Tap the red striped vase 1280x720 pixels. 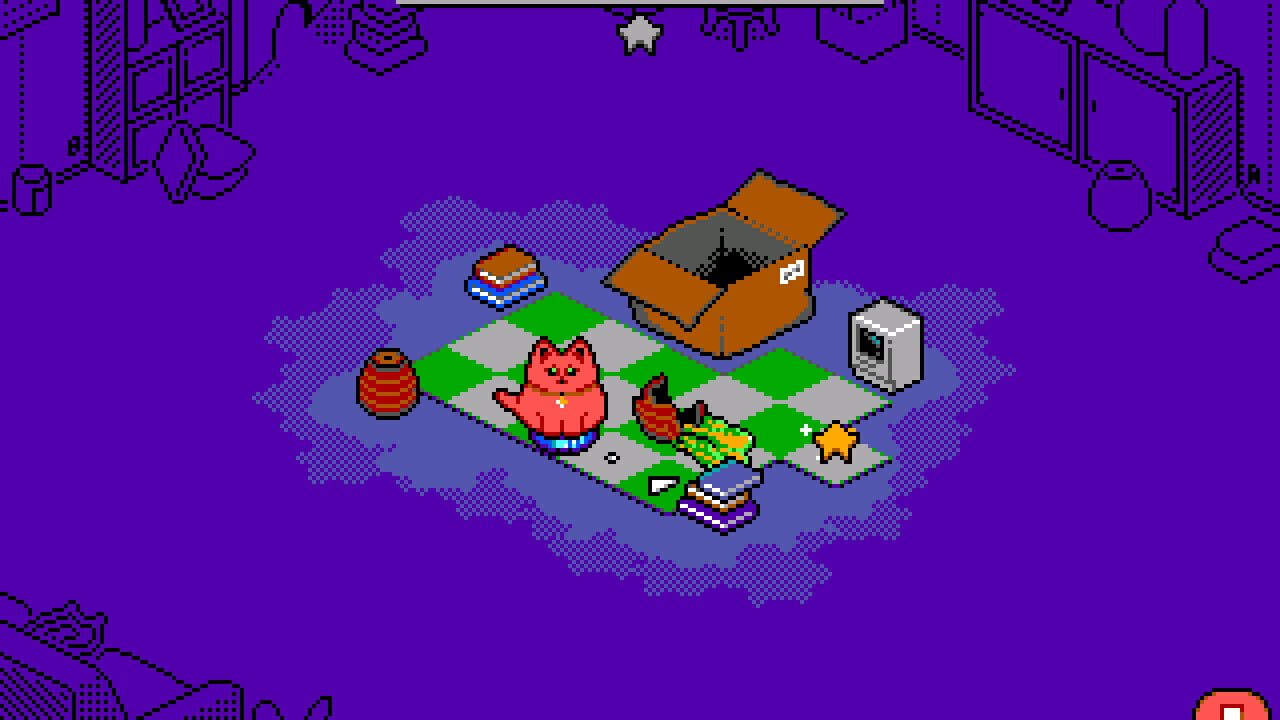(x=389, y=382)
